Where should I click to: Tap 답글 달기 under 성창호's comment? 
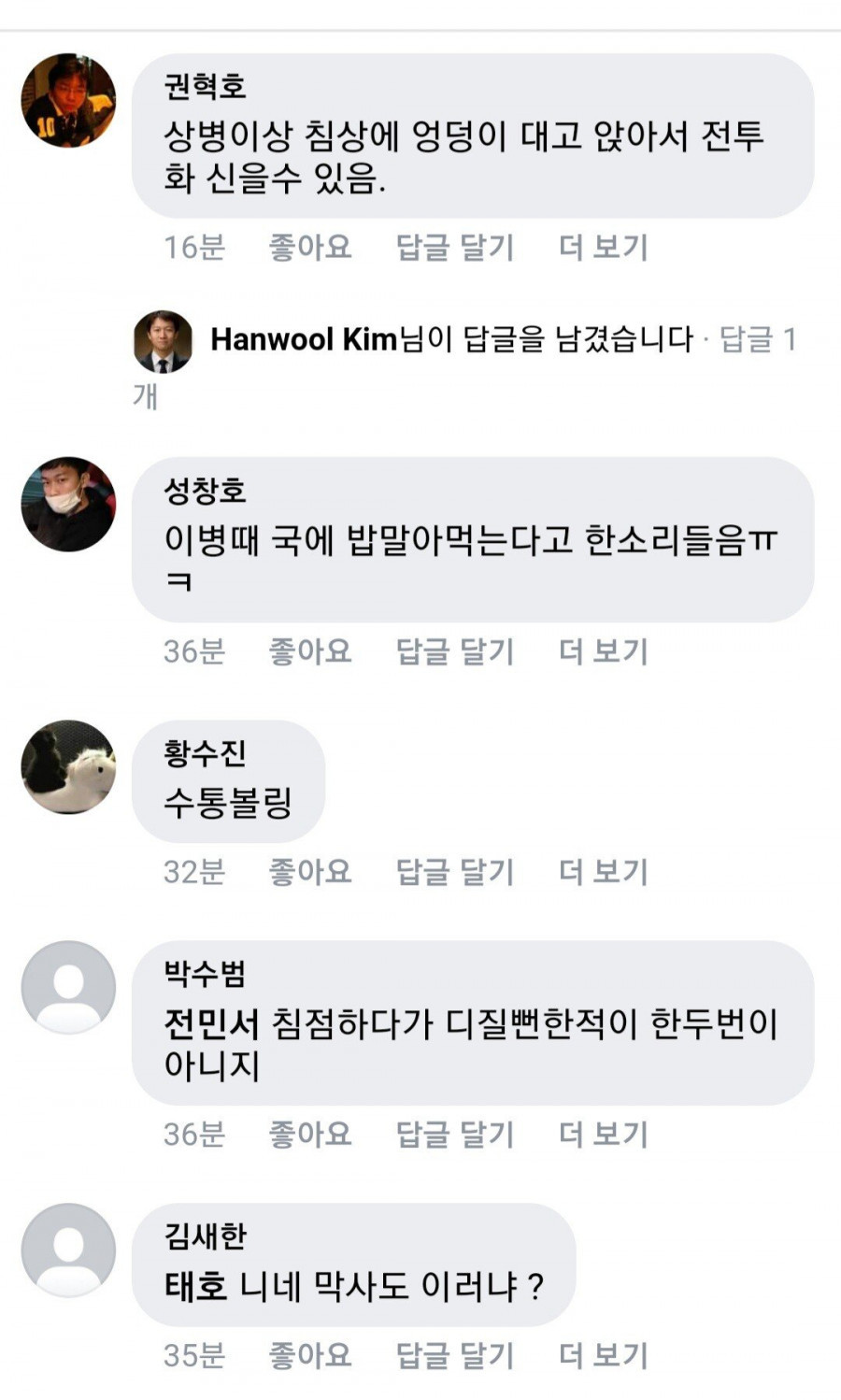click(x=455, y=650)
